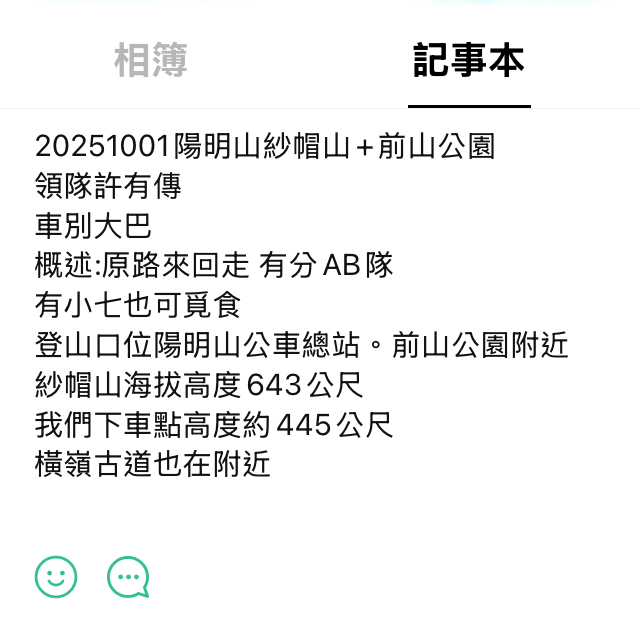The height and width of the screenshot is (622, 640).
Task: React to the note with the smiley icon
Action: 56,576
